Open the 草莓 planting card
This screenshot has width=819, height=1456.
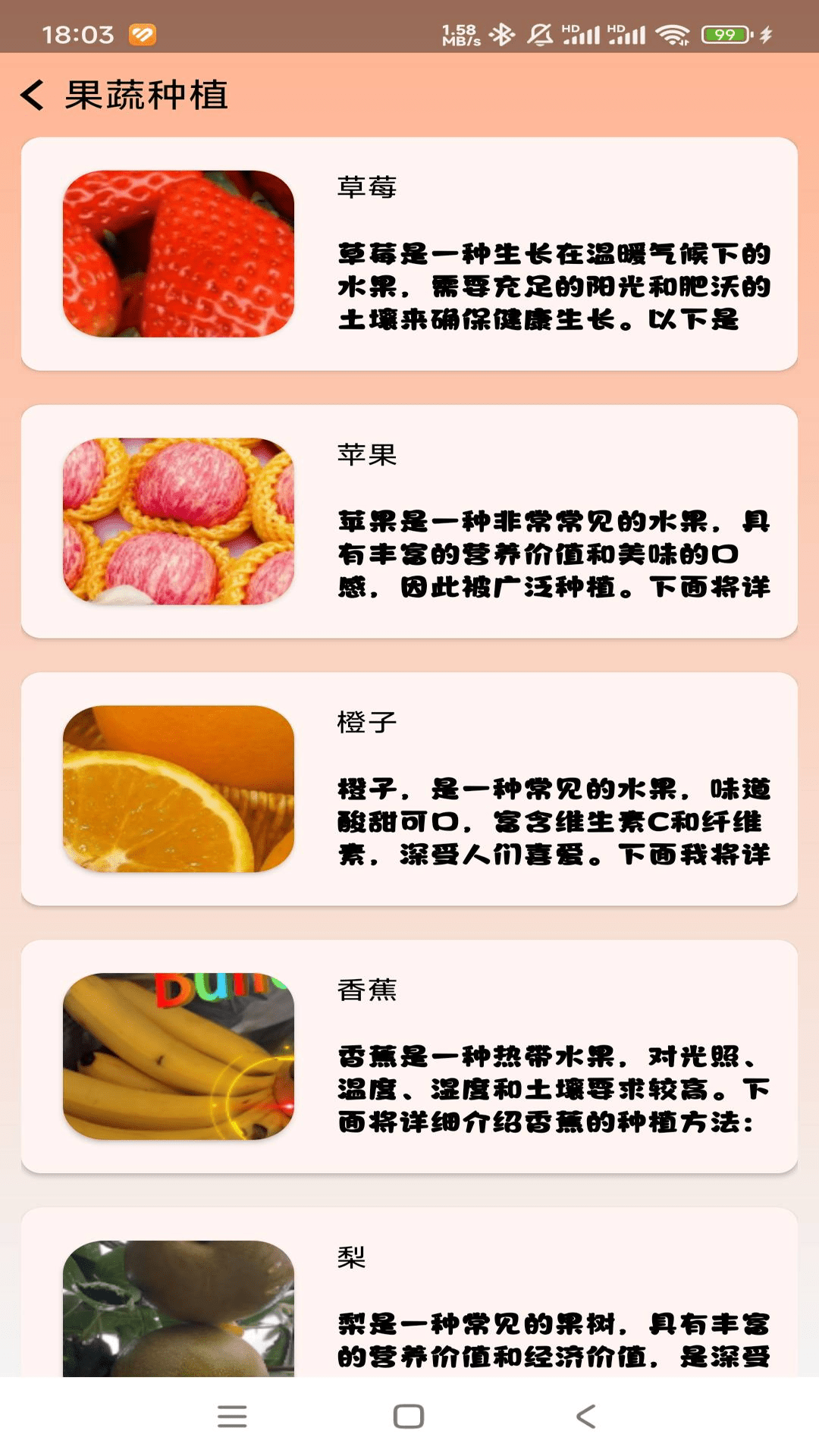[x=409, y=254]
